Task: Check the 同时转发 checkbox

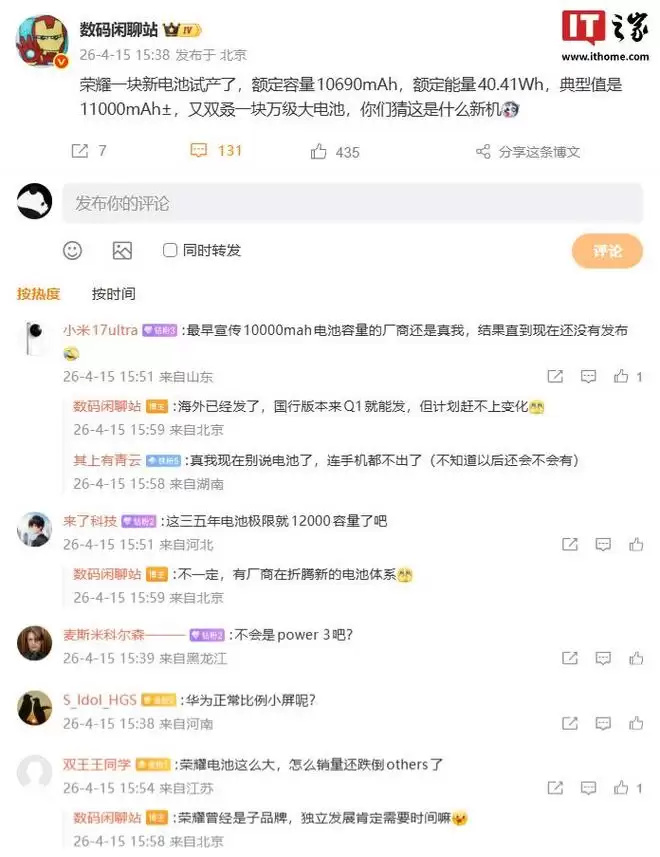Action: [170, 250]
